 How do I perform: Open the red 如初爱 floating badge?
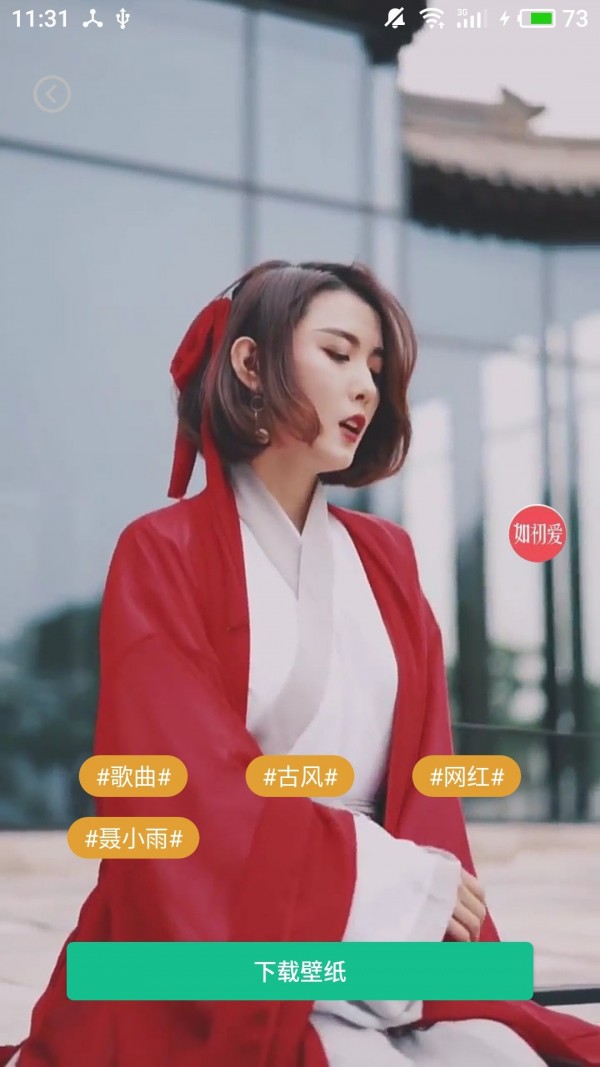537,533
